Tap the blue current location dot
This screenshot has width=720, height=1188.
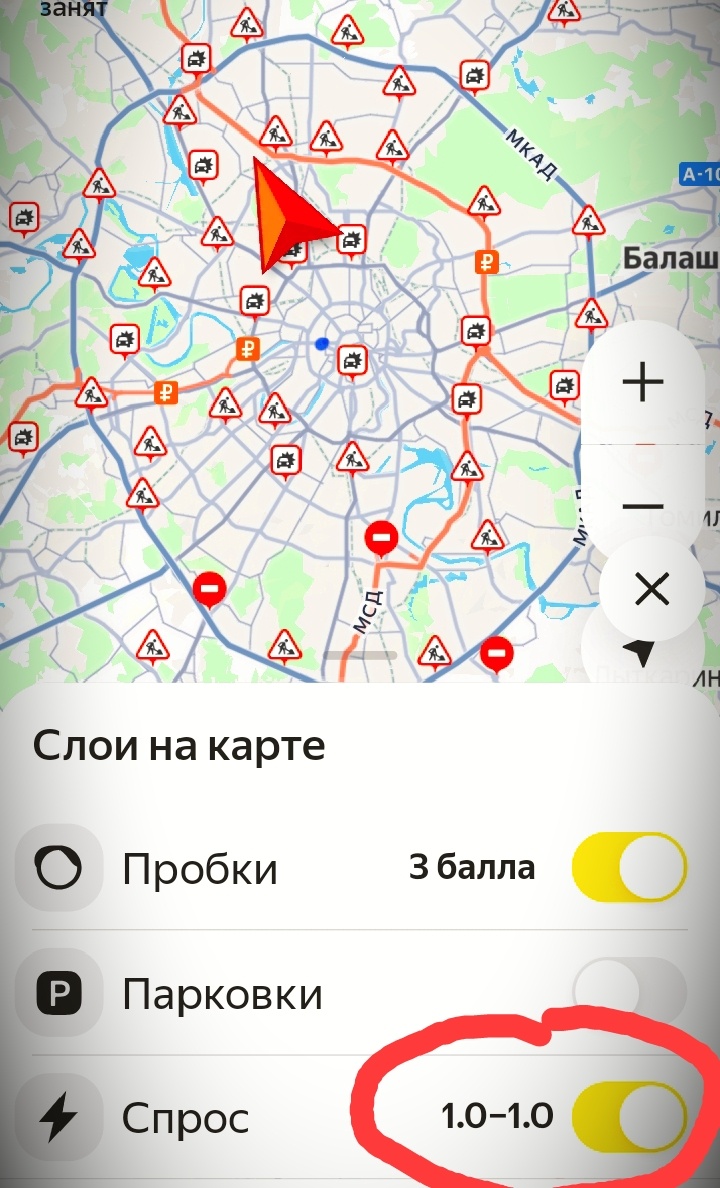[321, 342]
